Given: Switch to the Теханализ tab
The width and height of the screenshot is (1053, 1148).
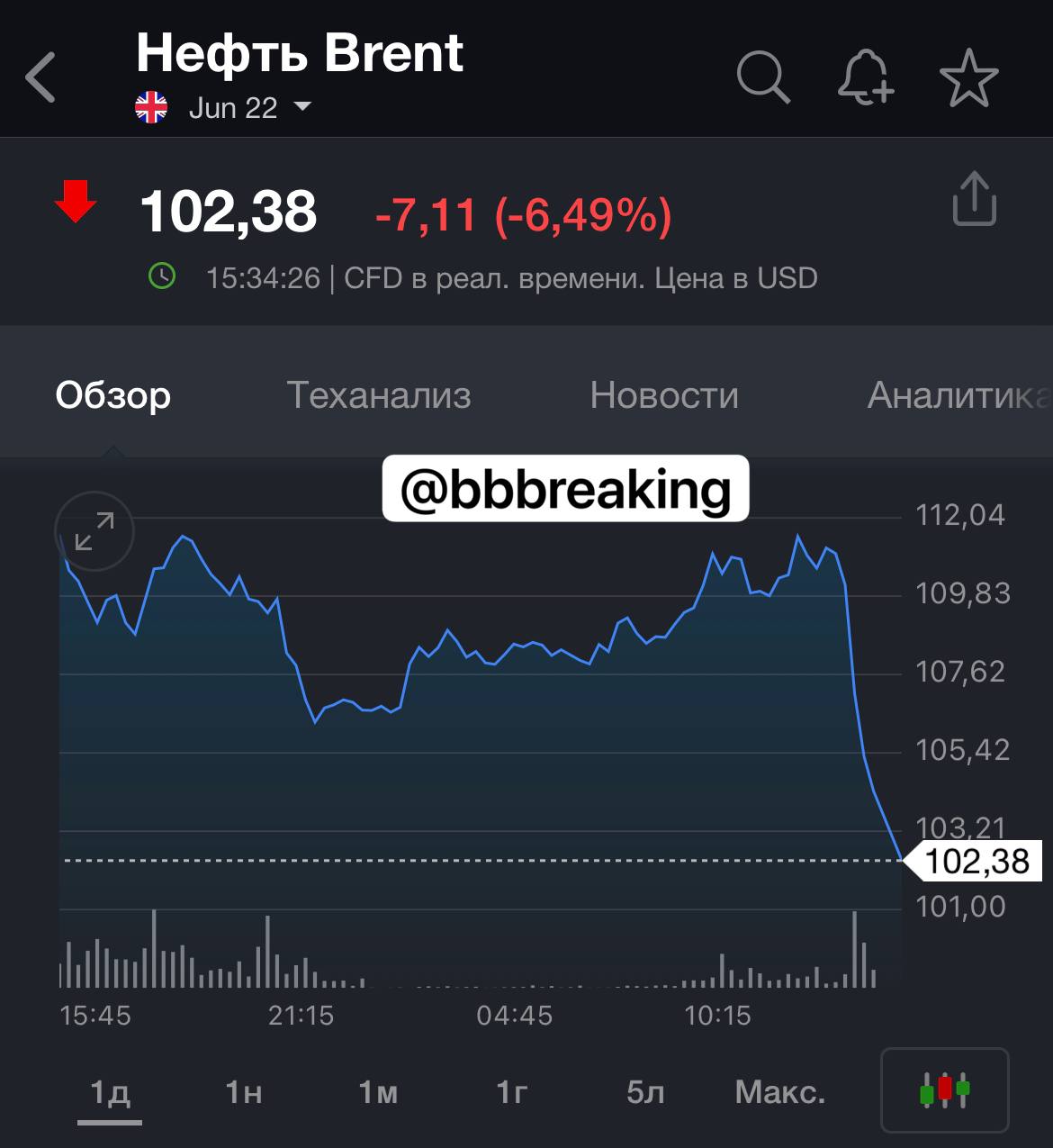Looking at the screenshot, I should [x=378, y=395].
